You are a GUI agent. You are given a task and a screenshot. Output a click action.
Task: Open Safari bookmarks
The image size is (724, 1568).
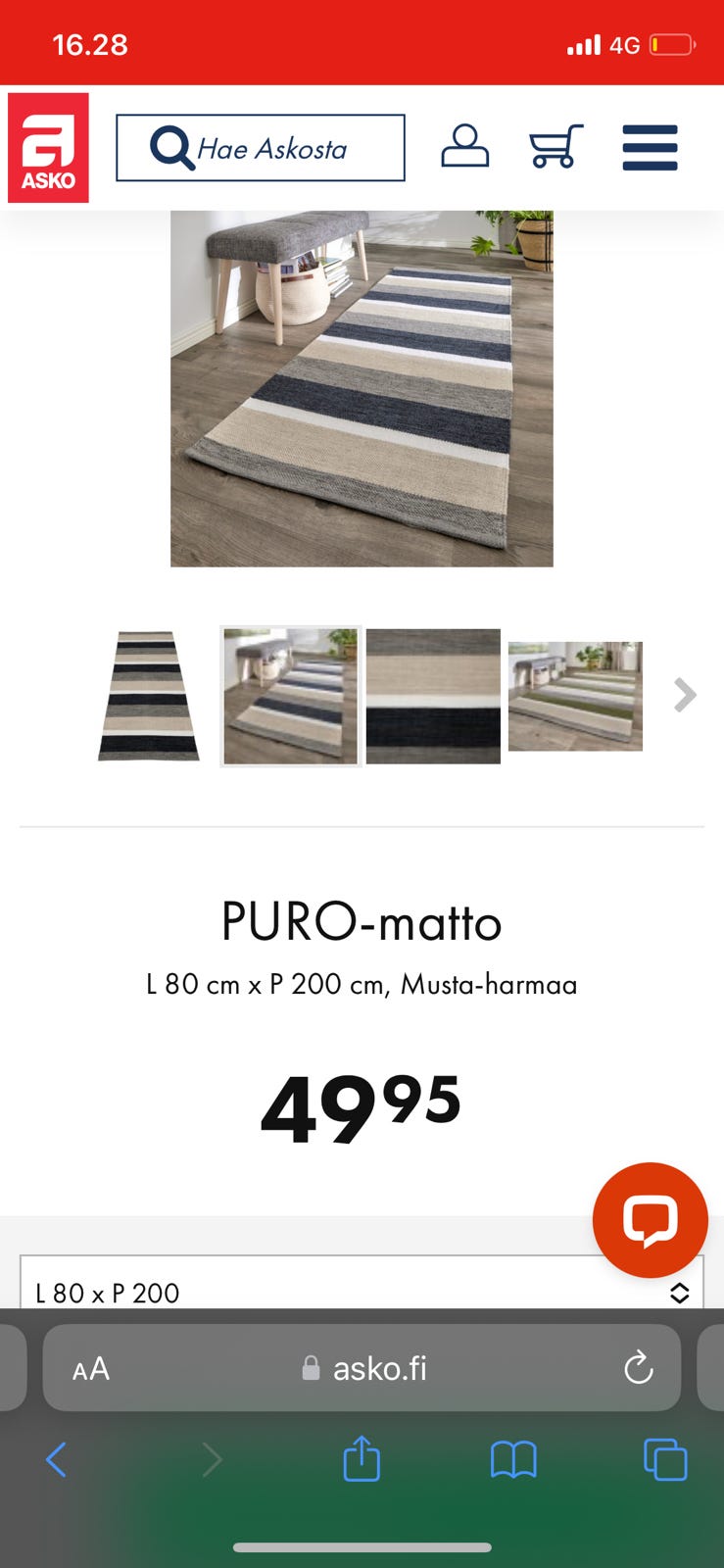click(x=513, y=1460)
